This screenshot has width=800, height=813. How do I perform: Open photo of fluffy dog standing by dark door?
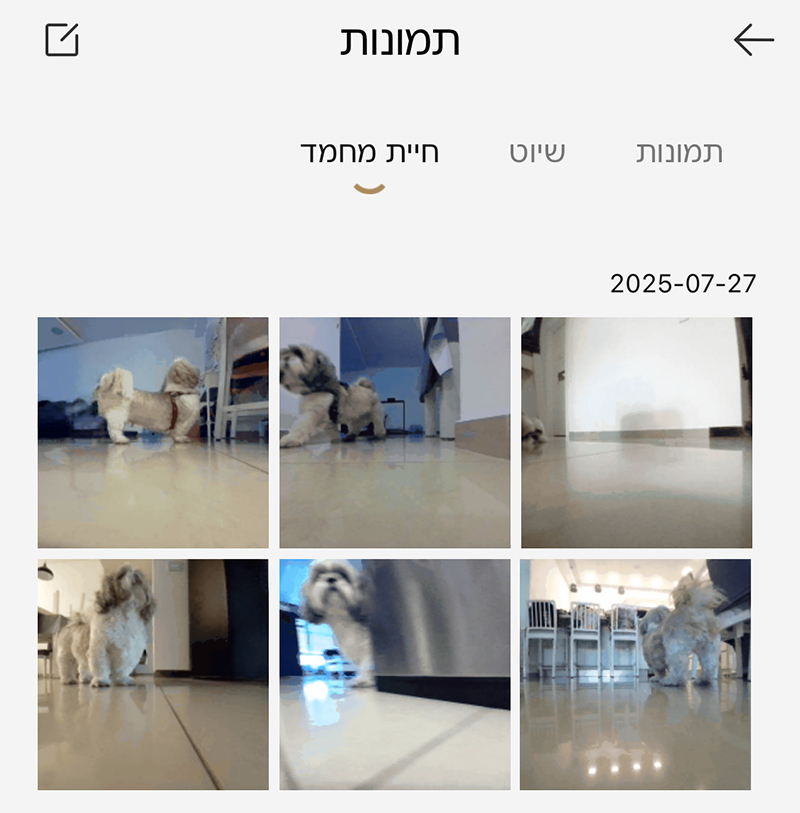point(153,674)
